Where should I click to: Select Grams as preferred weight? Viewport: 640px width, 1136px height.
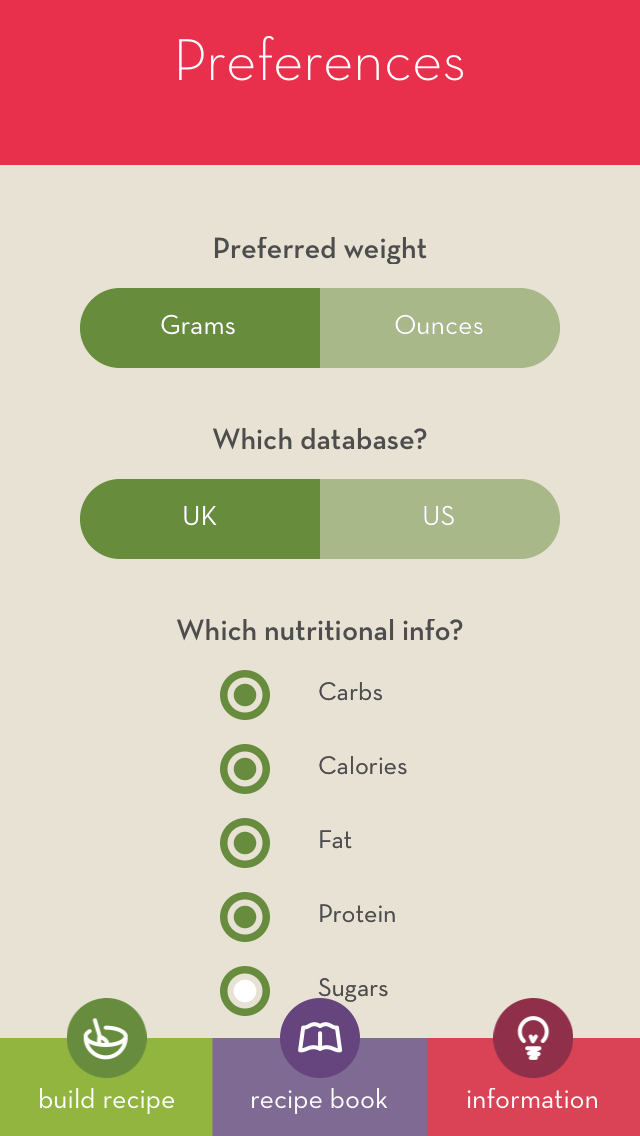[x=200, y=327]
